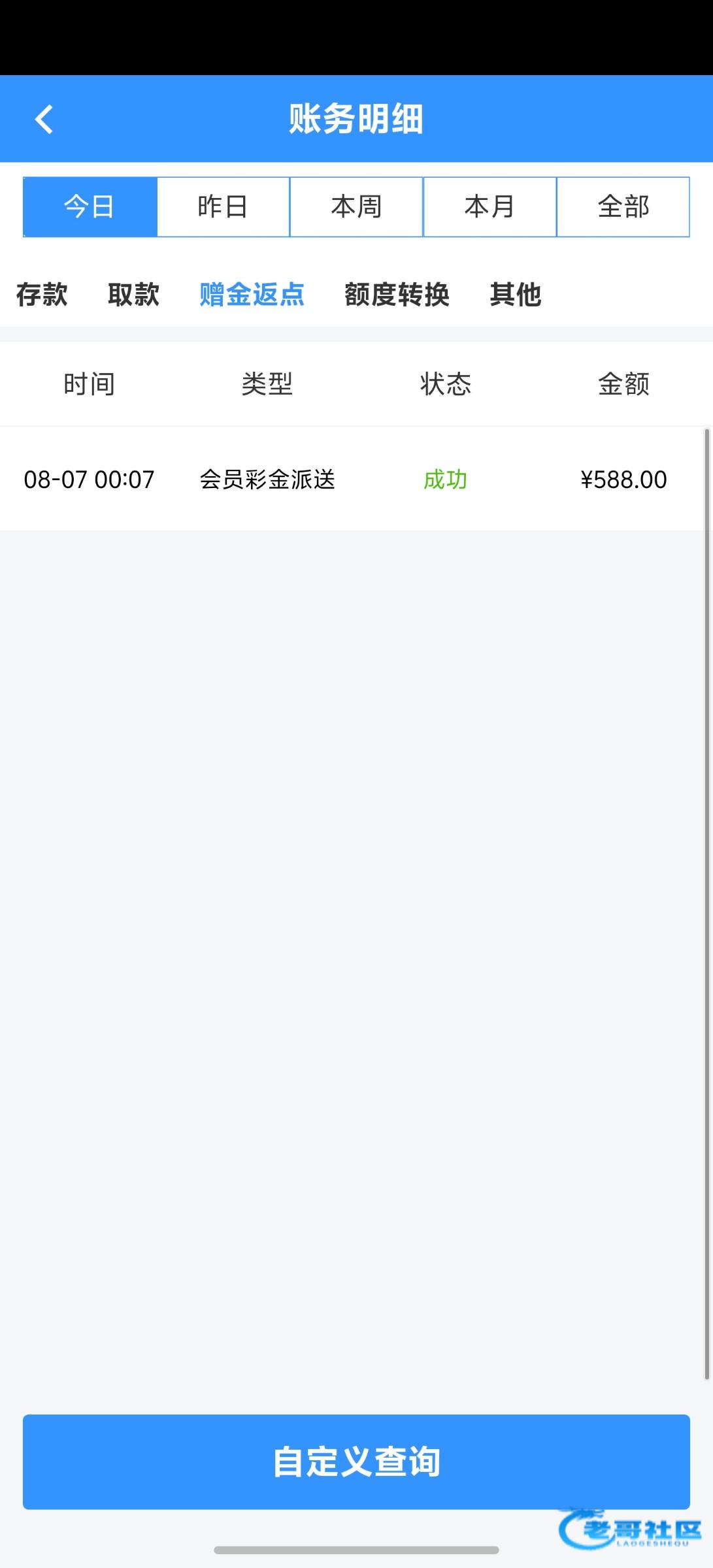Select the 赠金返点 category
713x1568 pixels.
(252, 294)
